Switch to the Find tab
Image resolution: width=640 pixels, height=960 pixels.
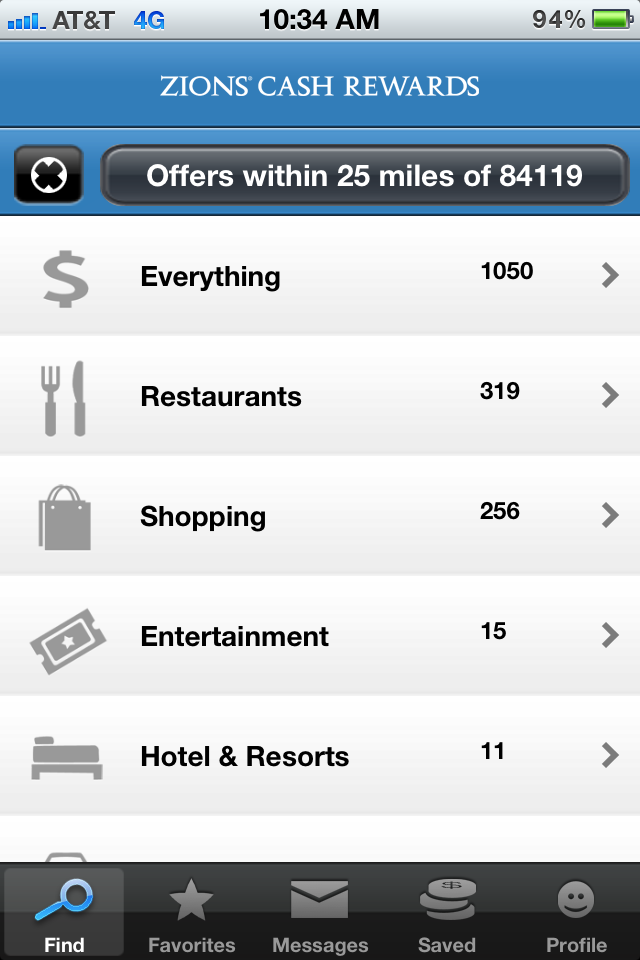click(x=64, y=914)
